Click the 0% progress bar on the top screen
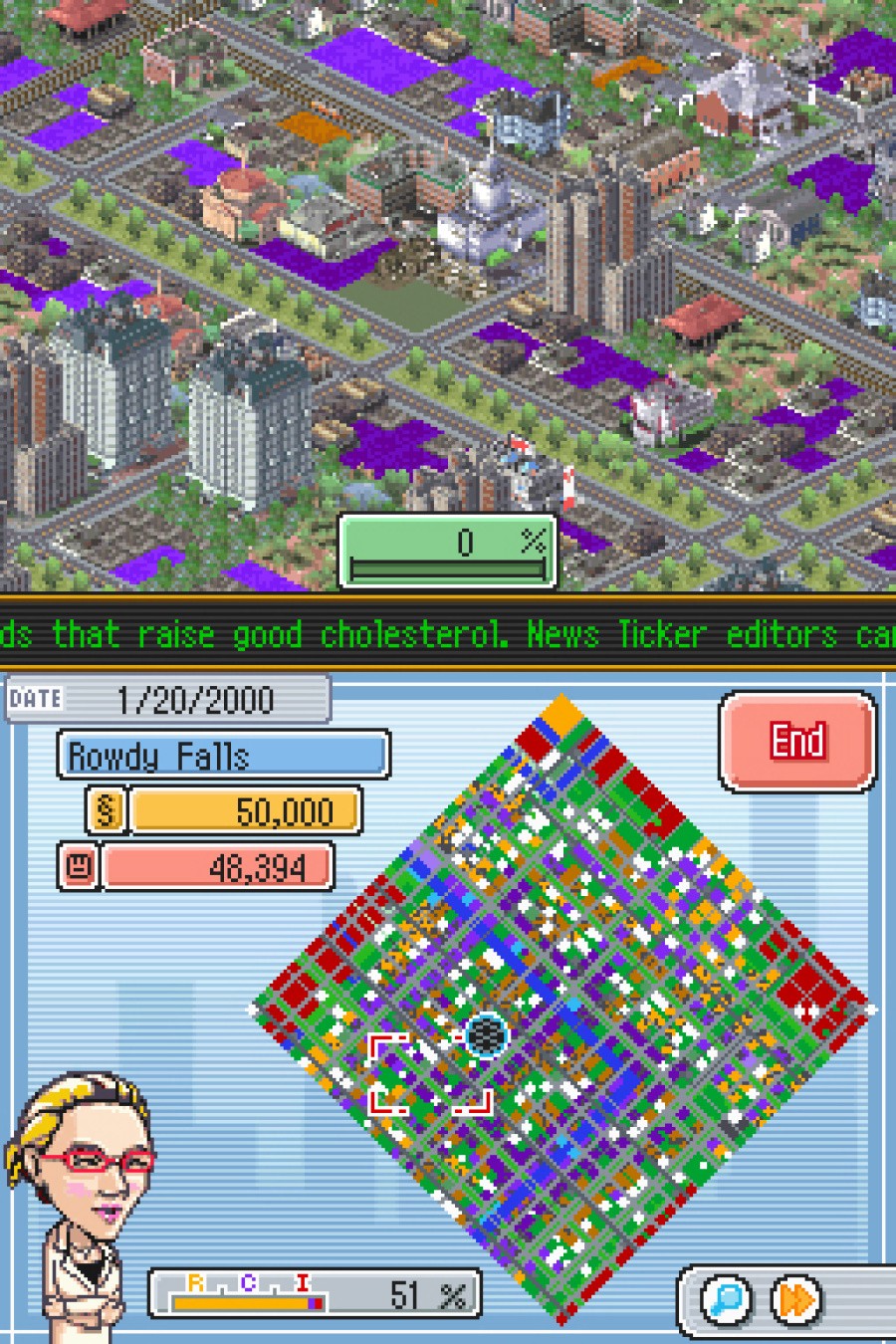 (x=448, y=546)
